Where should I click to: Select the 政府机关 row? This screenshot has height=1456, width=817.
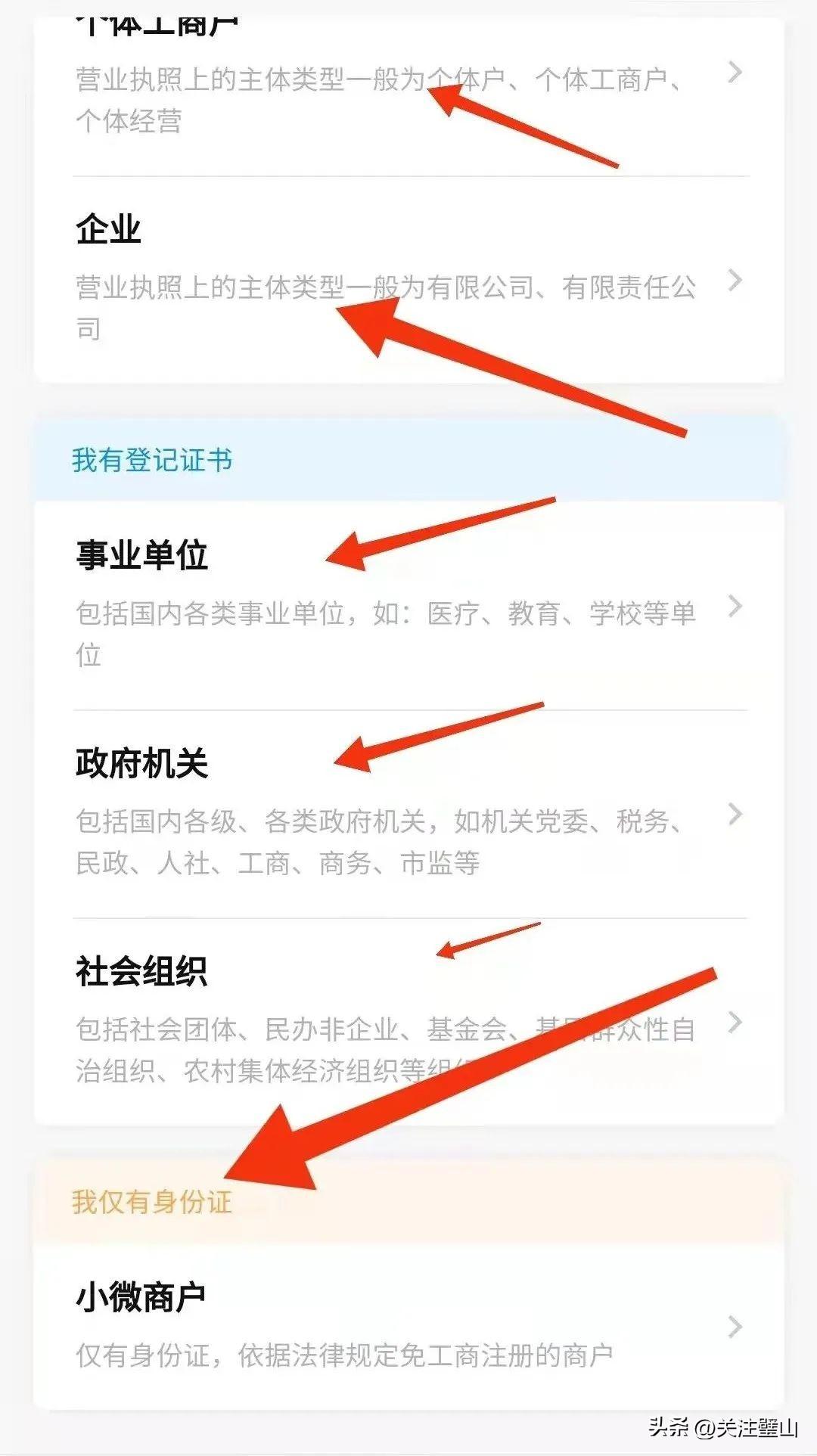tap(408, 813)
